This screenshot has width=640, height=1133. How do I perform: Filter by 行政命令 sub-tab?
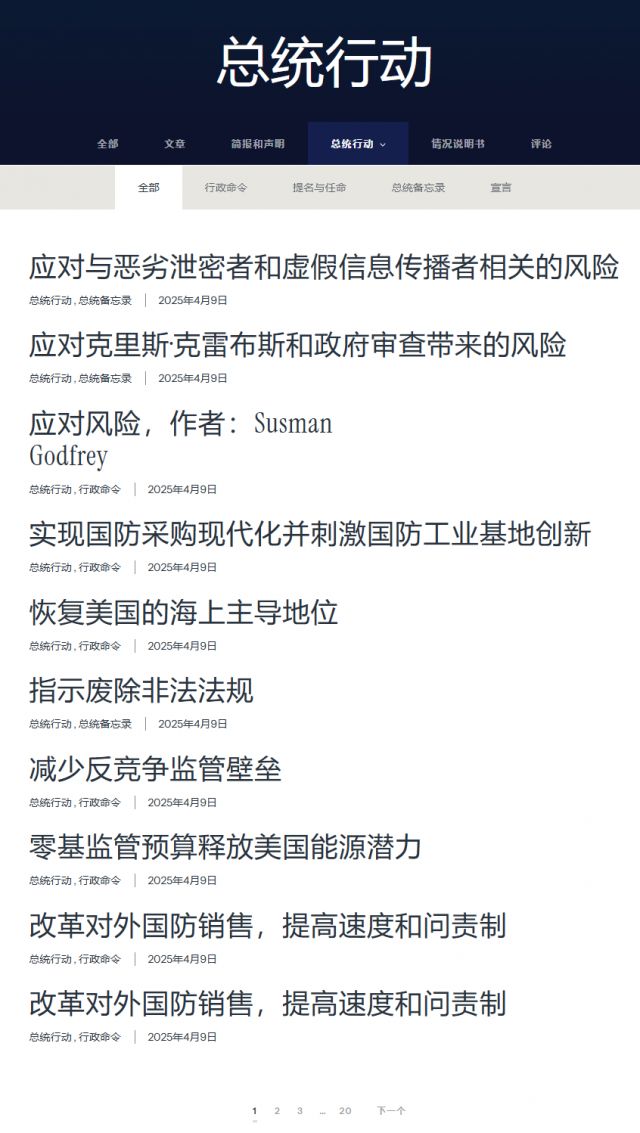[225, 187]
